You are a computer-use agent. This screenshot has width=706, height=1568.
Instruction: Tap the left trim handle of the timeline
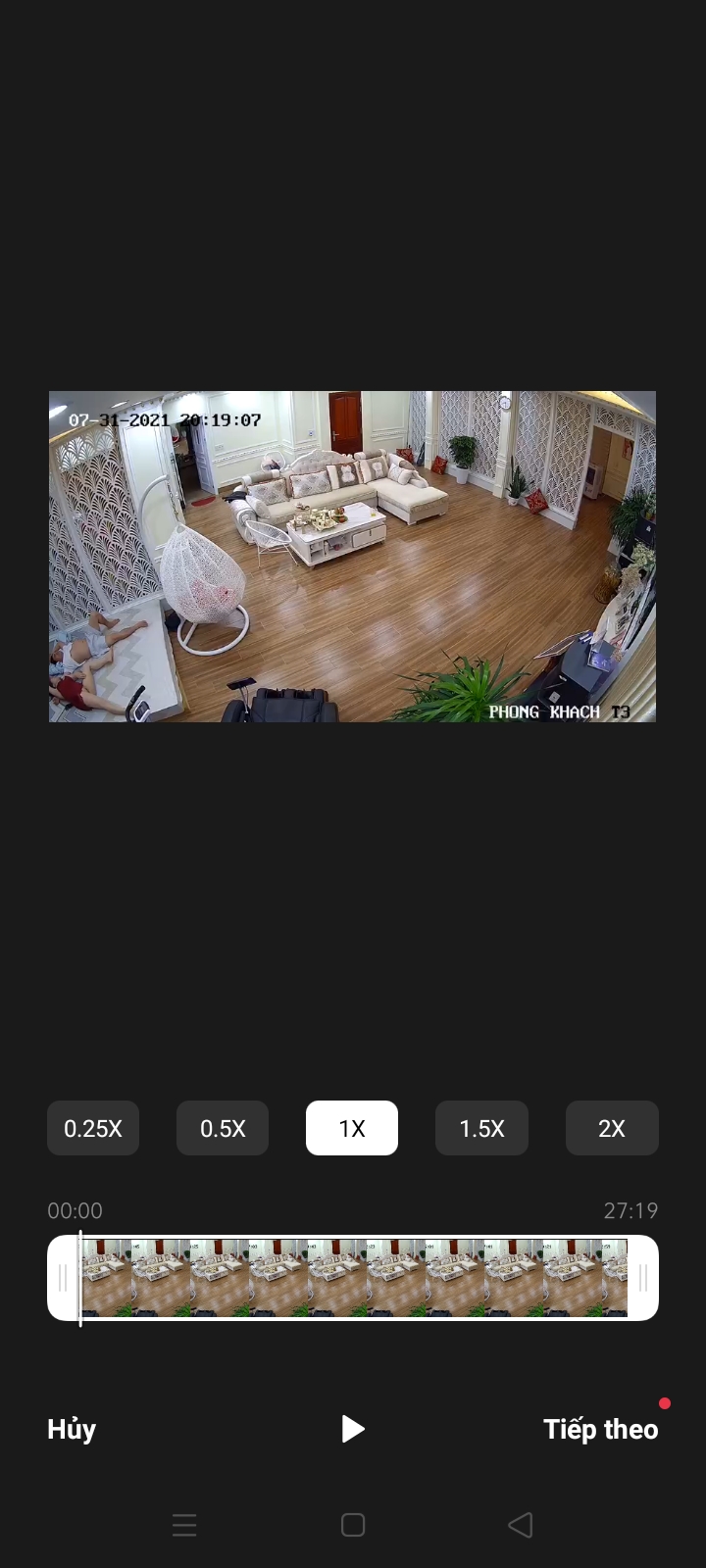tap(64, 1278)
